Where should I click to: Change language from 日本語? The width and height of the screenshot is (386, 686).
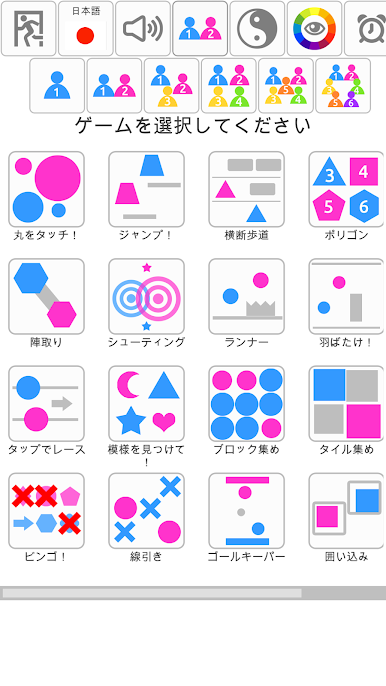(x=86, y=28)
